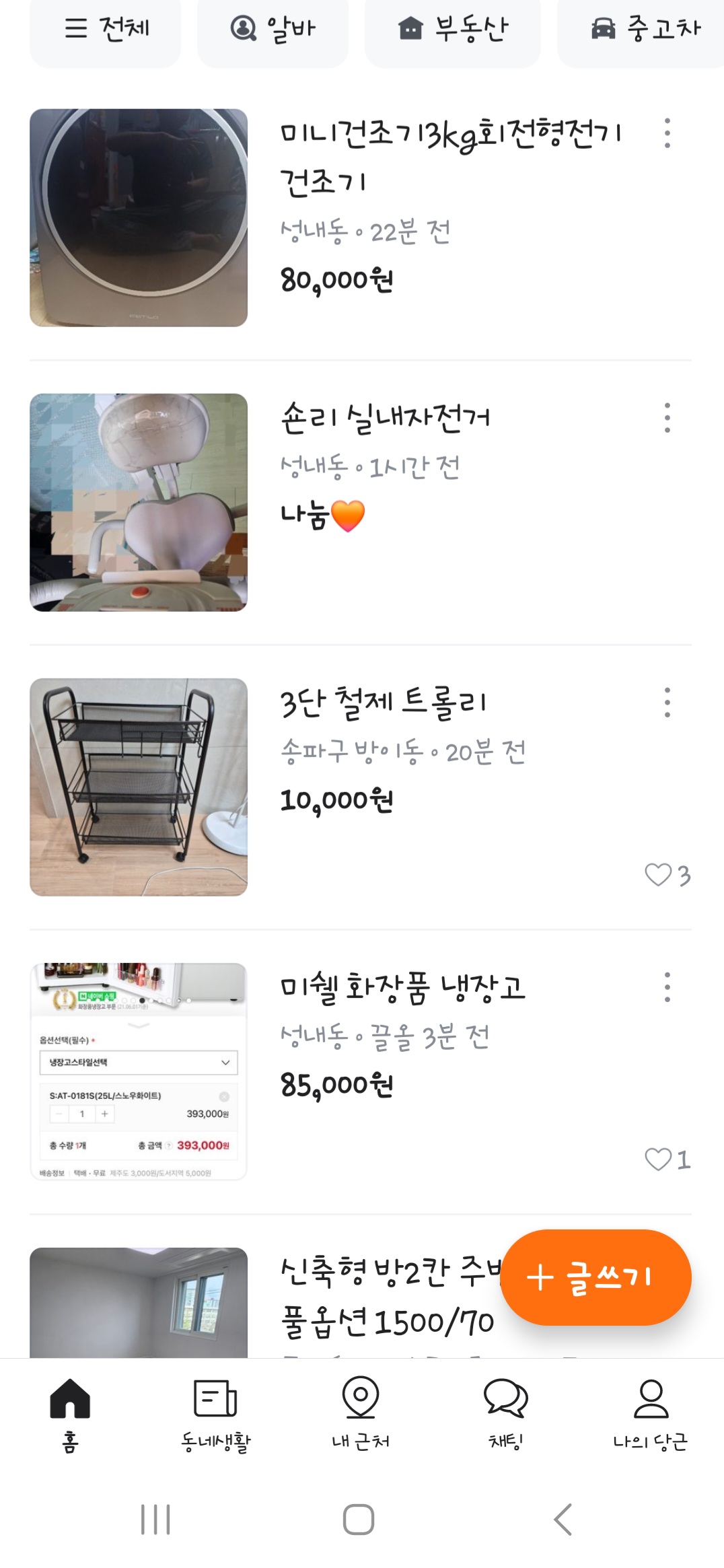Open more options for 손리 실내자전거
Image resolution: width=724 pixels, height=1568 pixels.
(x=667, y=418)
